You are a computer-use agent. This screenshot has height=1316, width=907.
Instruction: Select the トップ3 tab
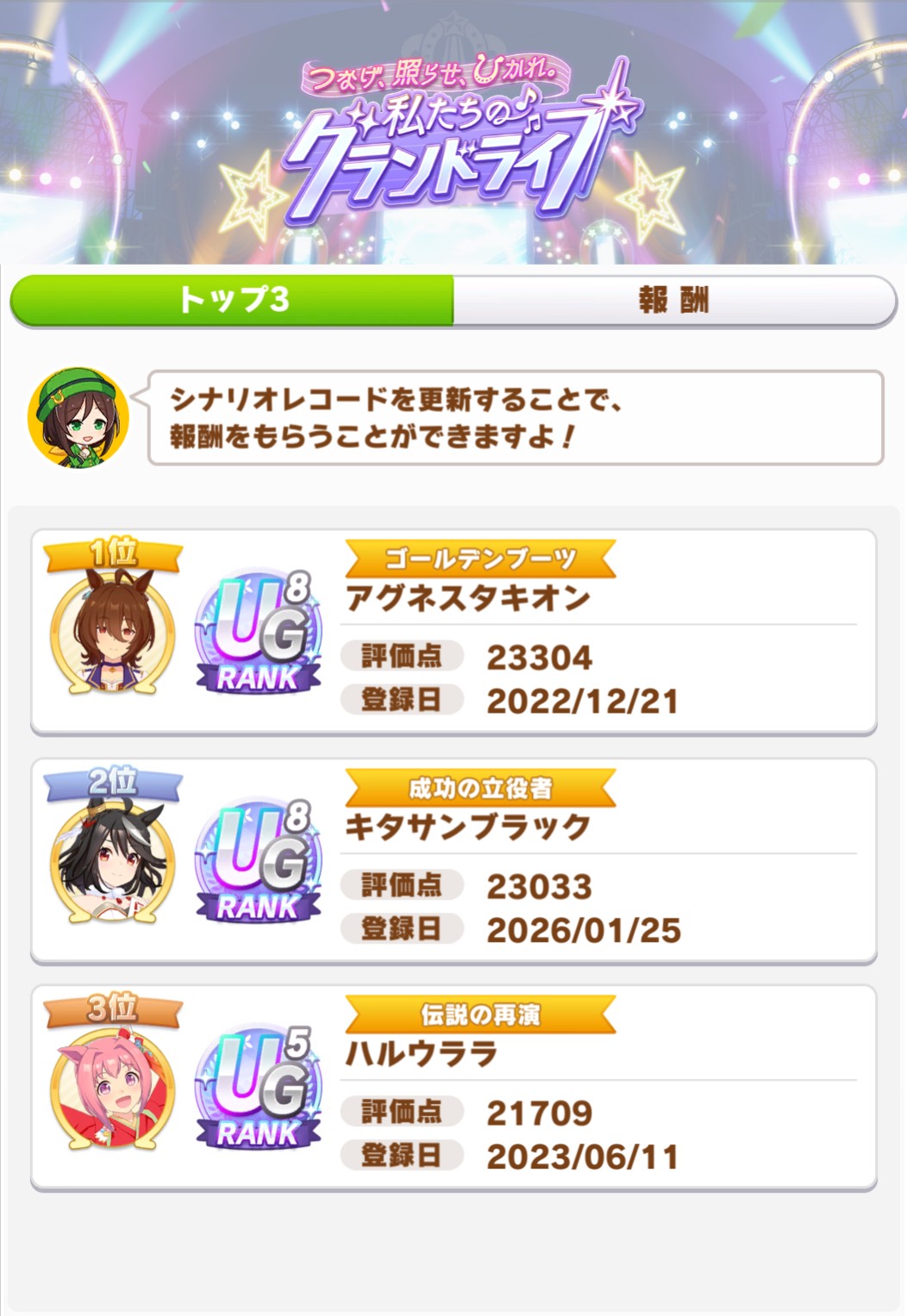click(x=232, y=301)
